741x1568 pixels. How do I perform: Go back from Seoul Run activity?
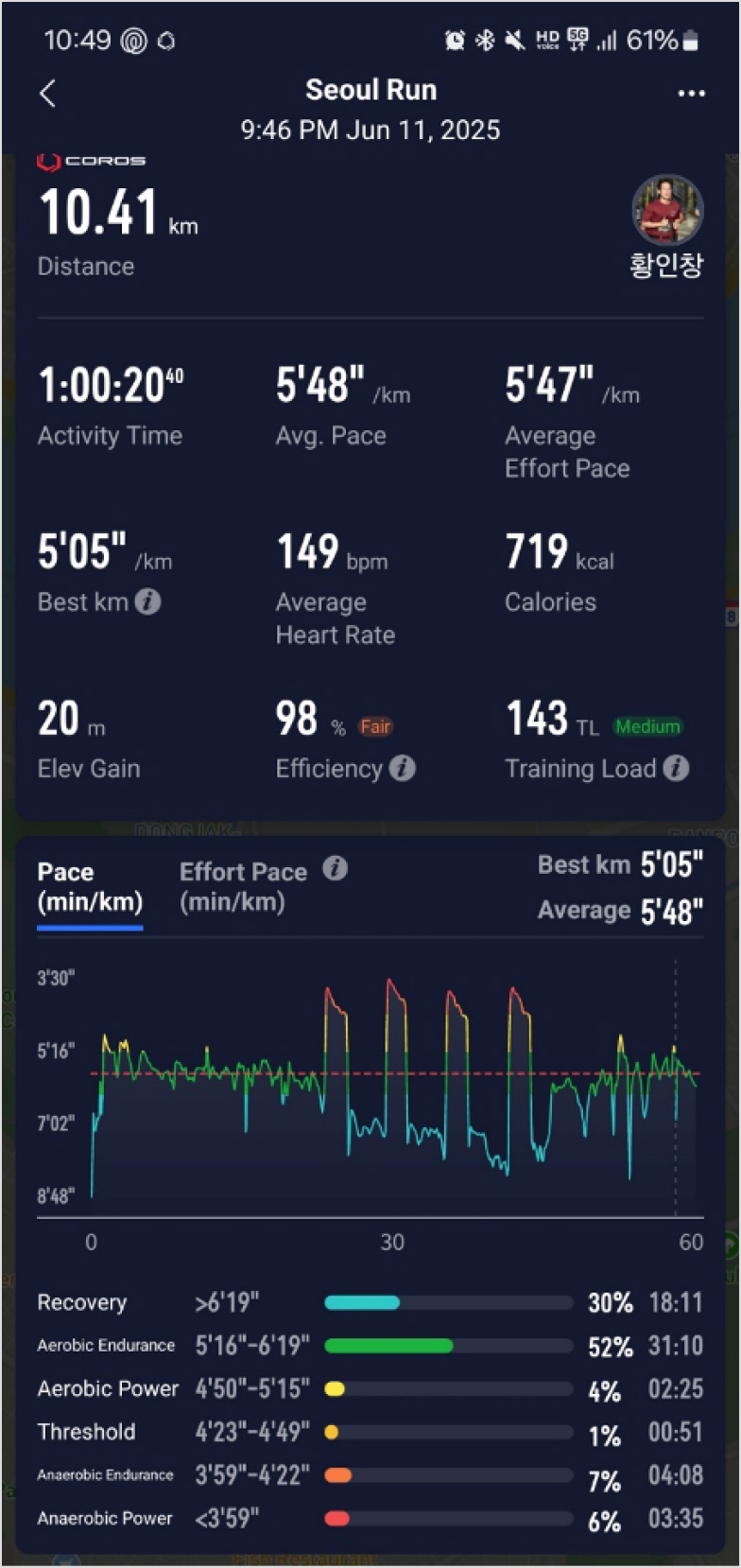pos(48,93)
